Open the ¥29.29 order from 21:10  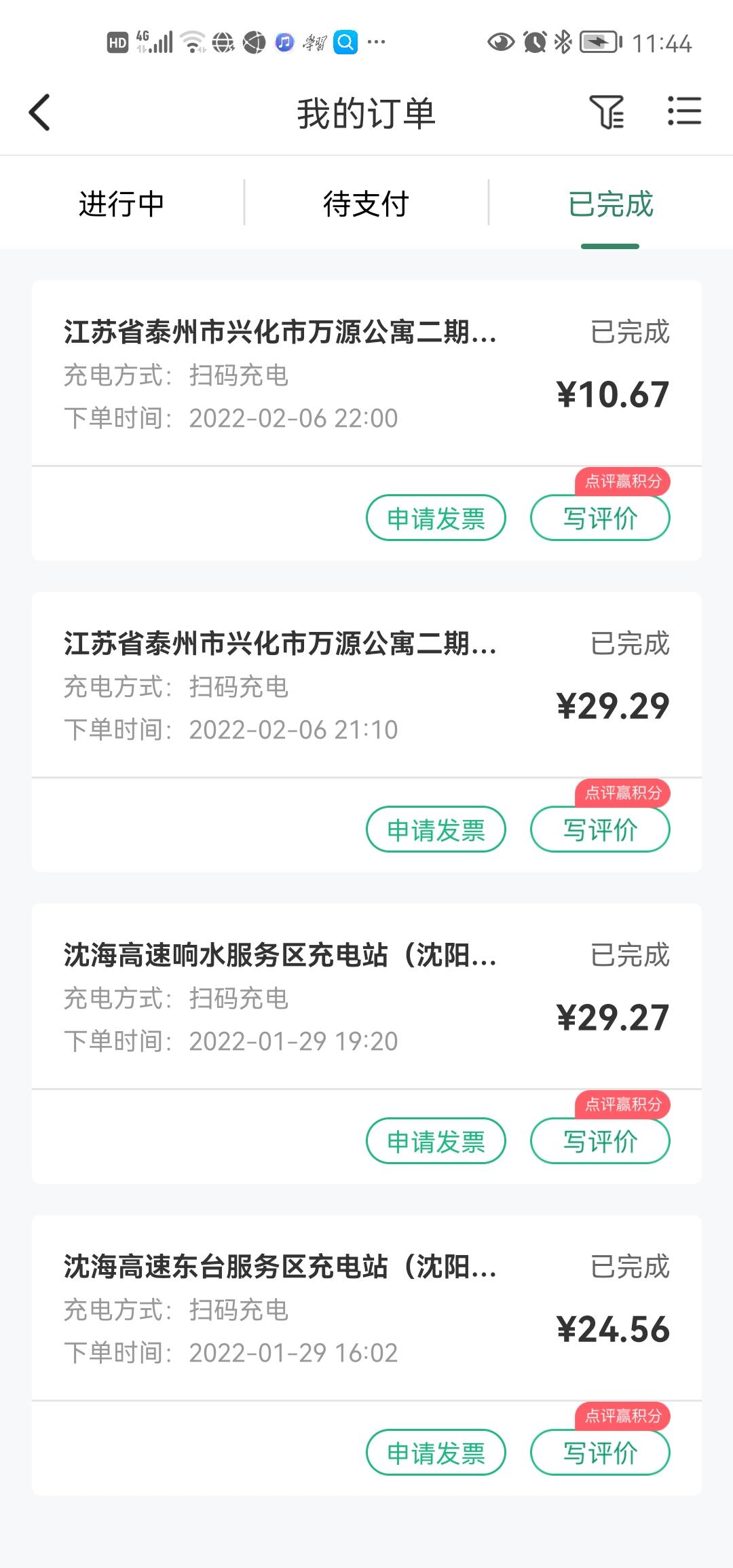pyautogui.click(x=366, y=686)
